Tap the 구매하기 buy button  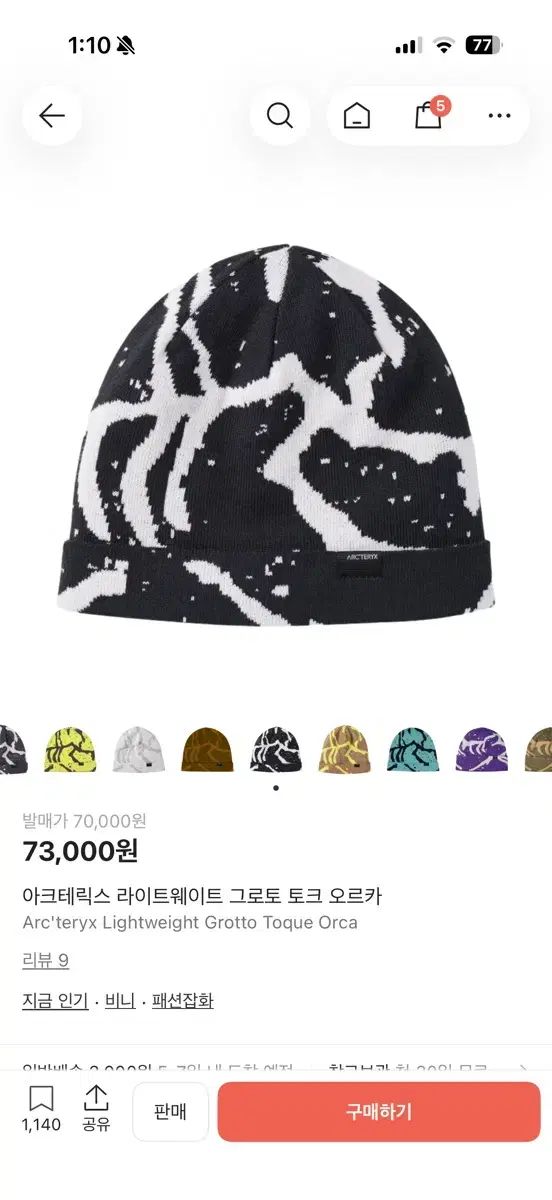click(379, 1112)
